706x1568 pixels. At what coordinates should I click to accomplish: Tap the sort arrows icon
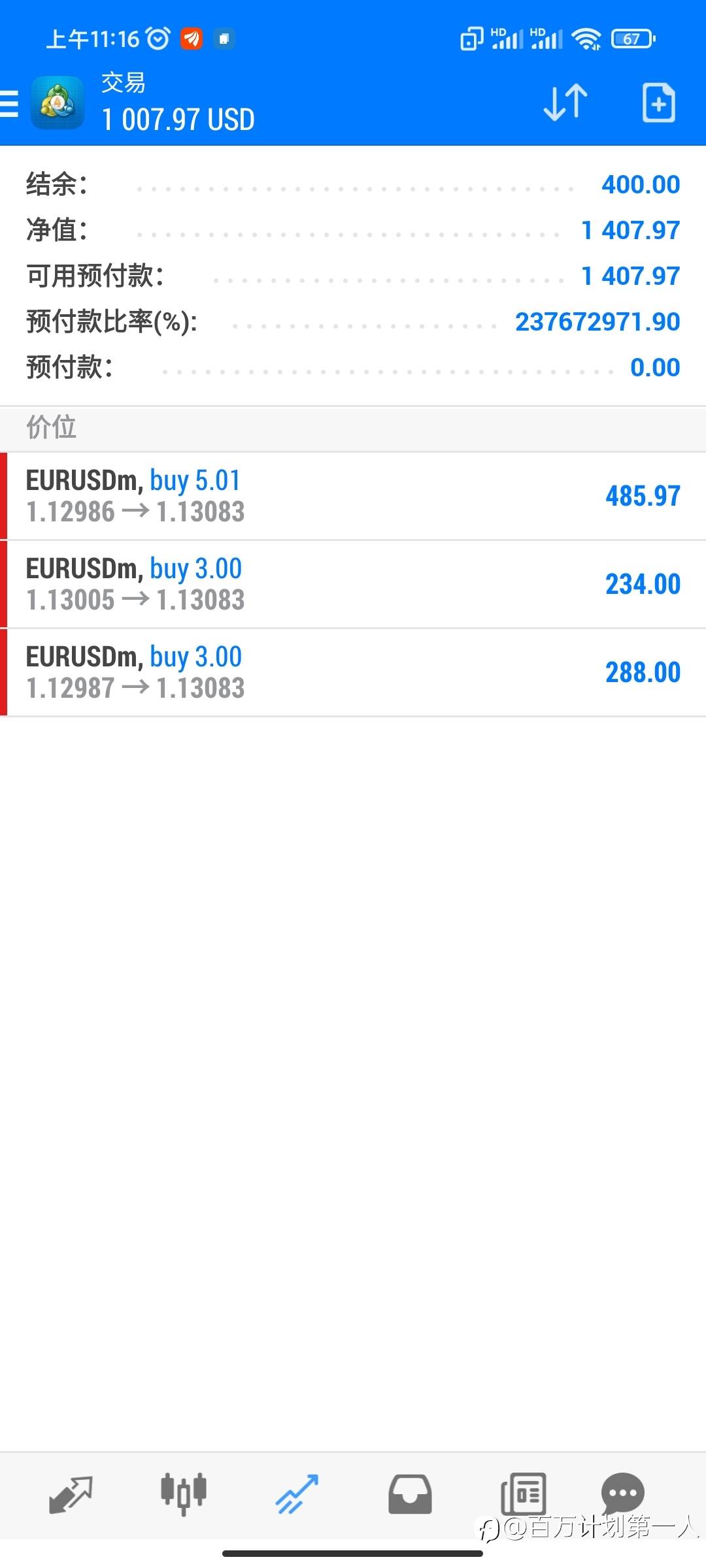[x=566, y=103]
